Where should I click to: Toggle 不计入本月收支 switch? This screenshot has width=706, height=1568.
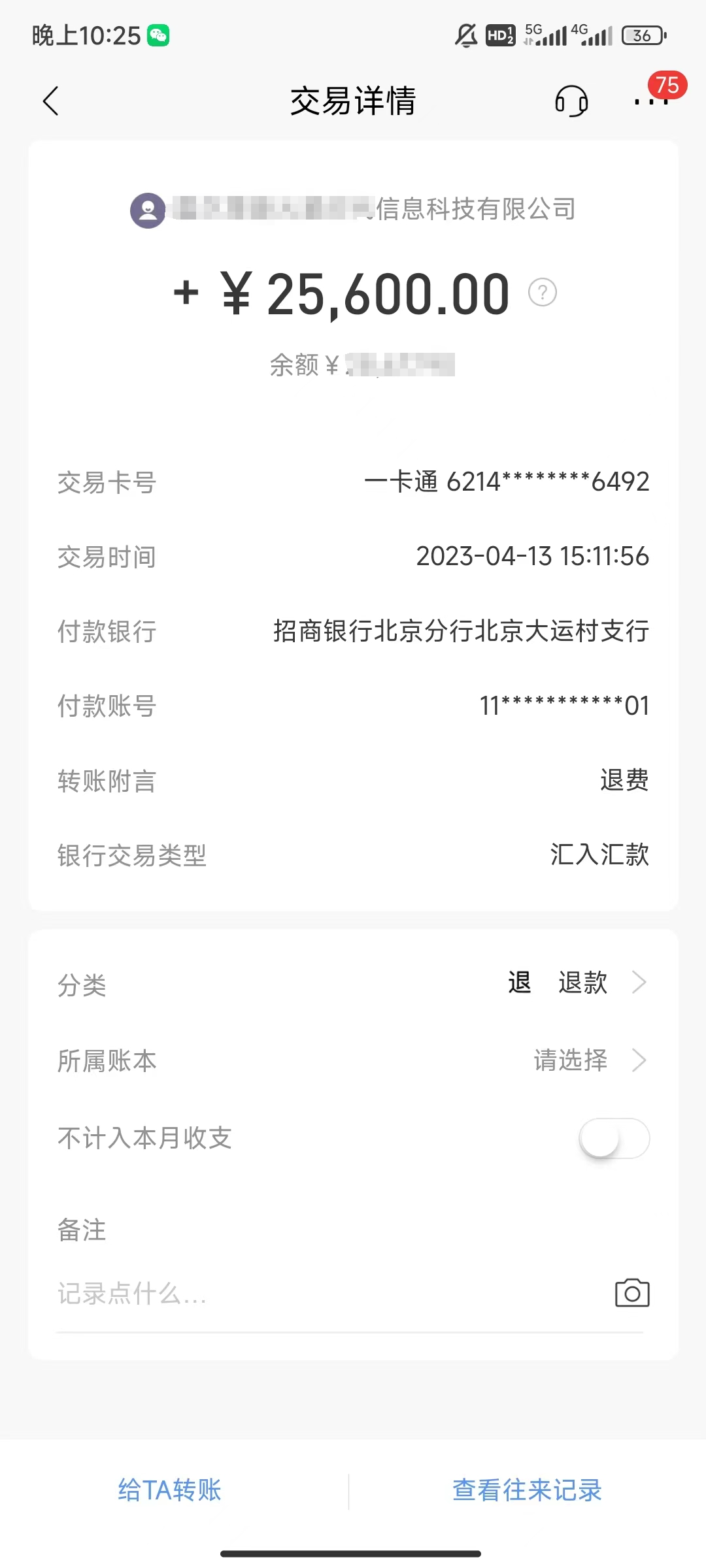(x=614, y=1138)
